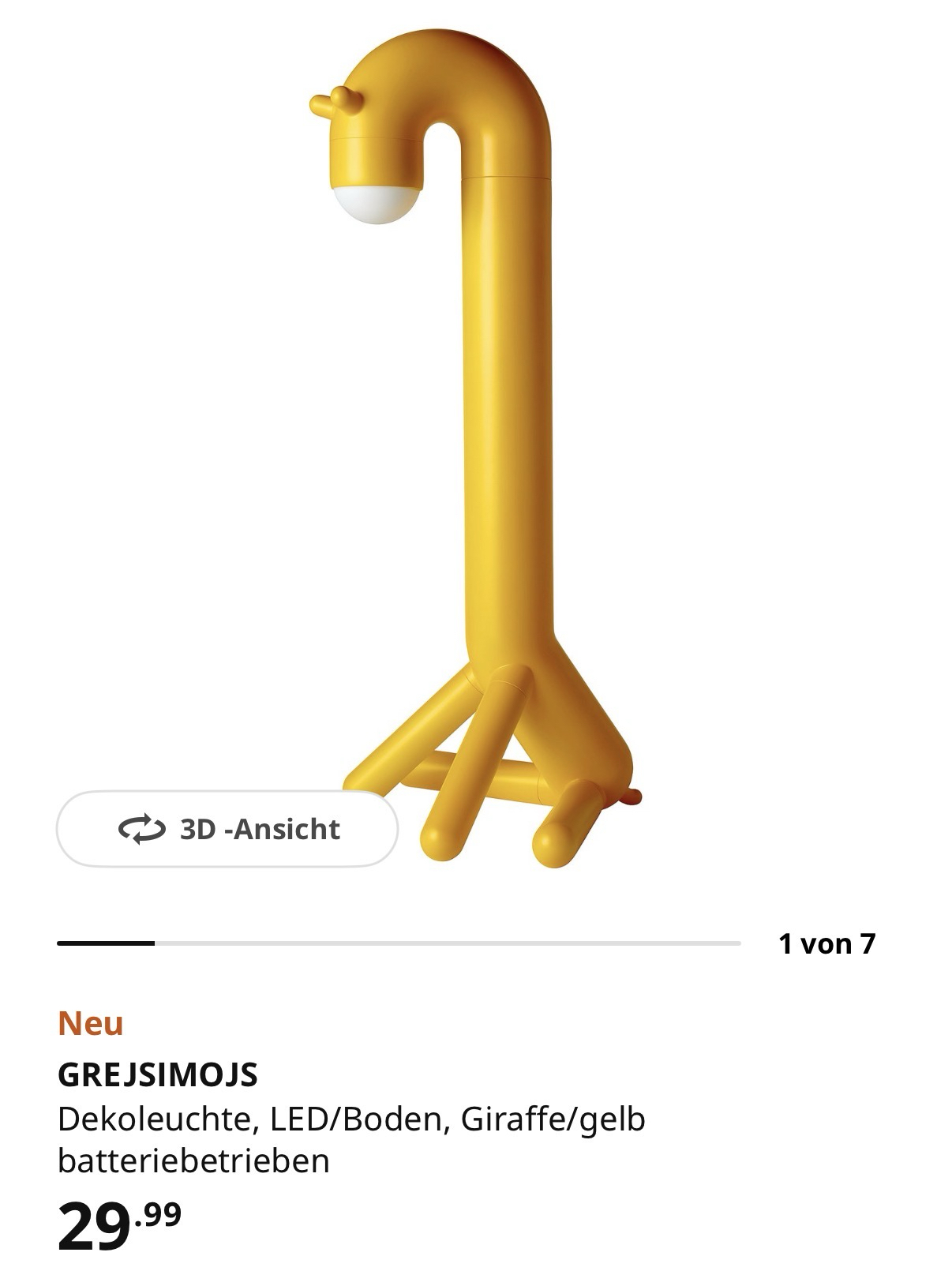The width and height of the screenshot is (952, 1271).
Task: Open the 3D-Ansicht view
Action: tap(227, 829)
